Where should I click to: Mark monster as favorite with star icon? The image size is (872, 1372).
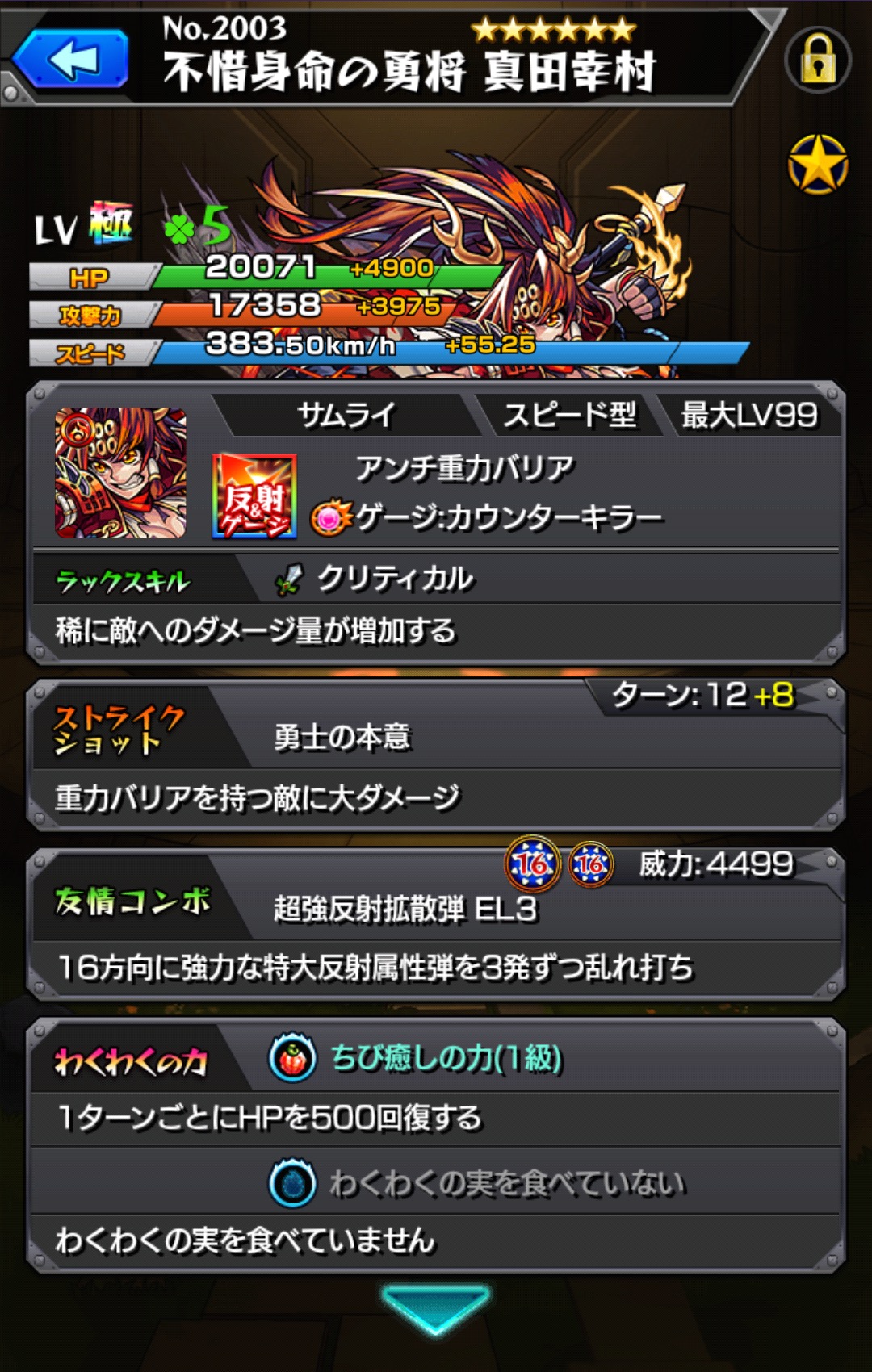coord(817,165)
